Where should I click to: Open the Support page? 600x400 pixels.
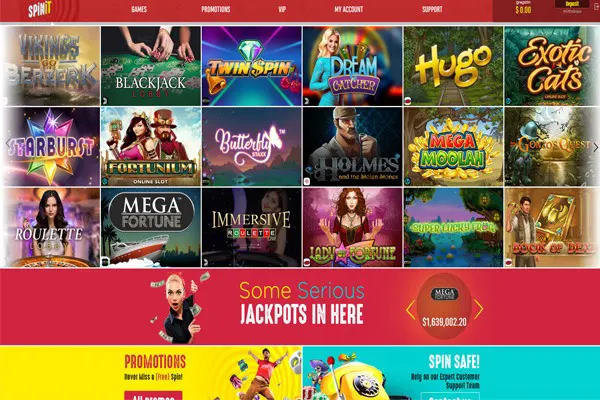tap(432, 9)
